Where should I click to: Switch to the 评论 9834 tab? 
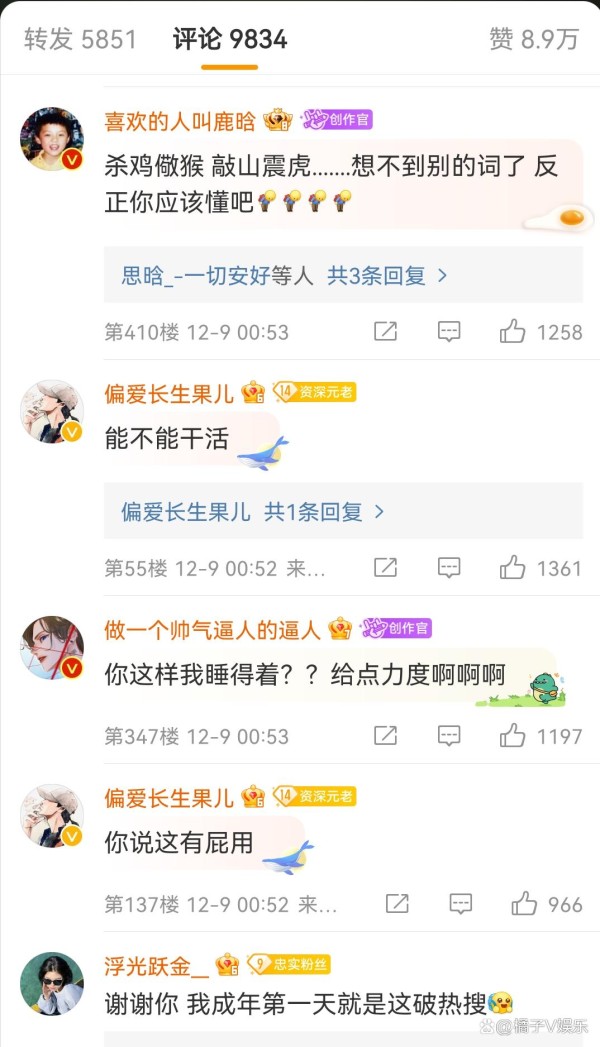[230, 39]
